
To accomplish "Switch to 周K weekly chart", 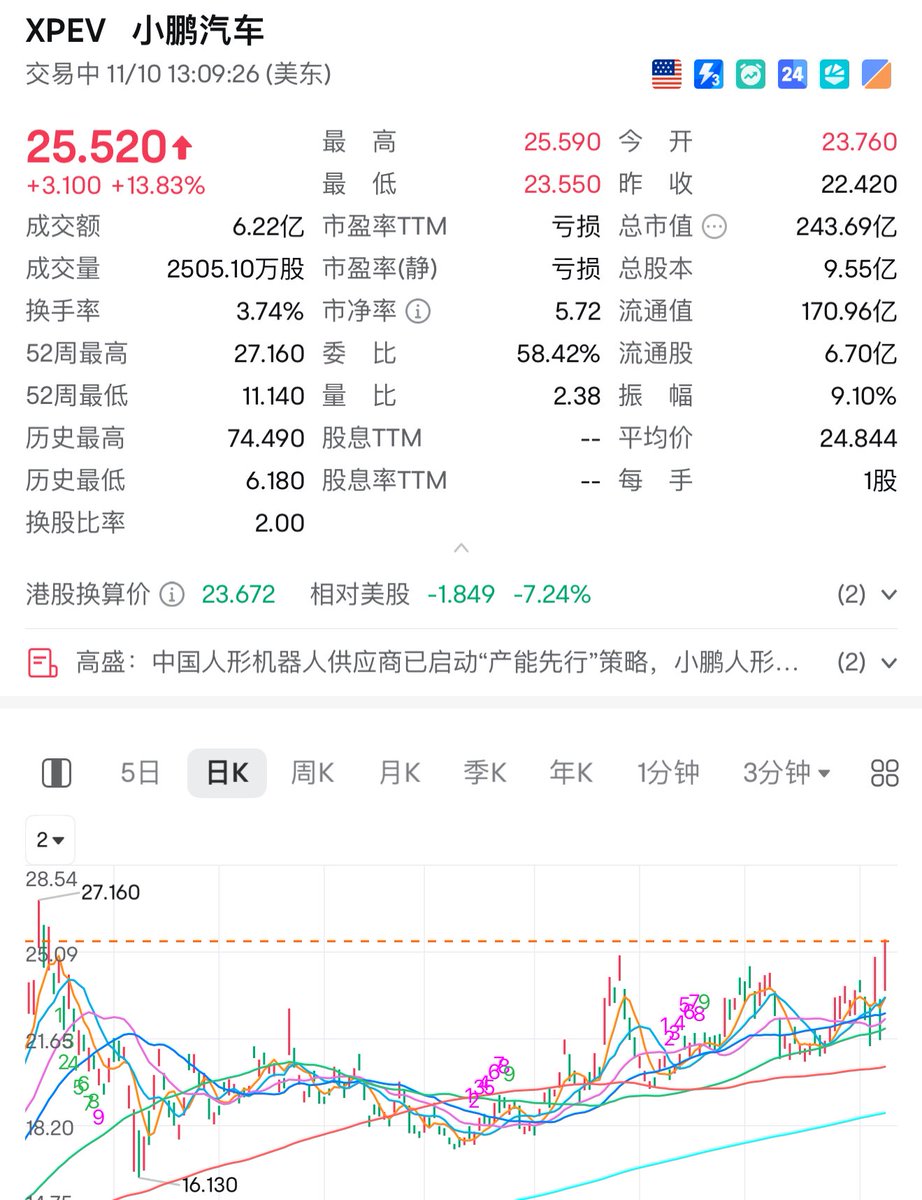I will click(312, 773).
